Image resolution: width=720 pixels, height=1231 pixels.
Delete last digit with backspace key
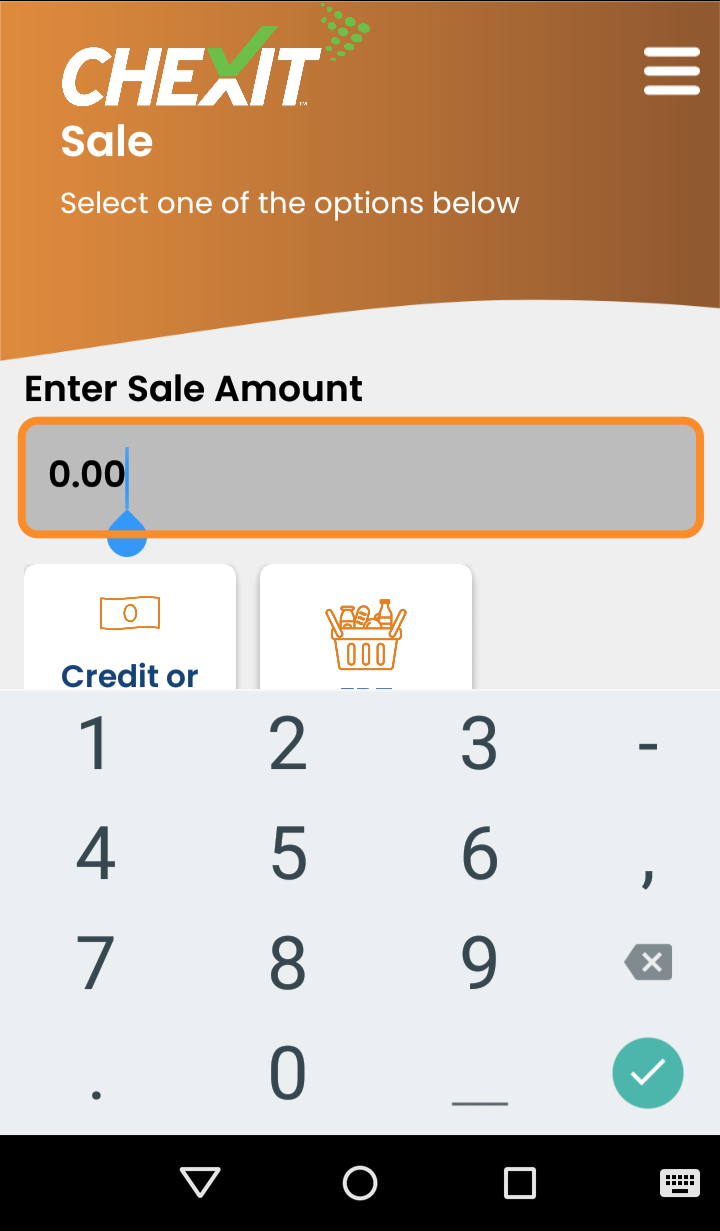pyautogui.click(x=648, y=963)
